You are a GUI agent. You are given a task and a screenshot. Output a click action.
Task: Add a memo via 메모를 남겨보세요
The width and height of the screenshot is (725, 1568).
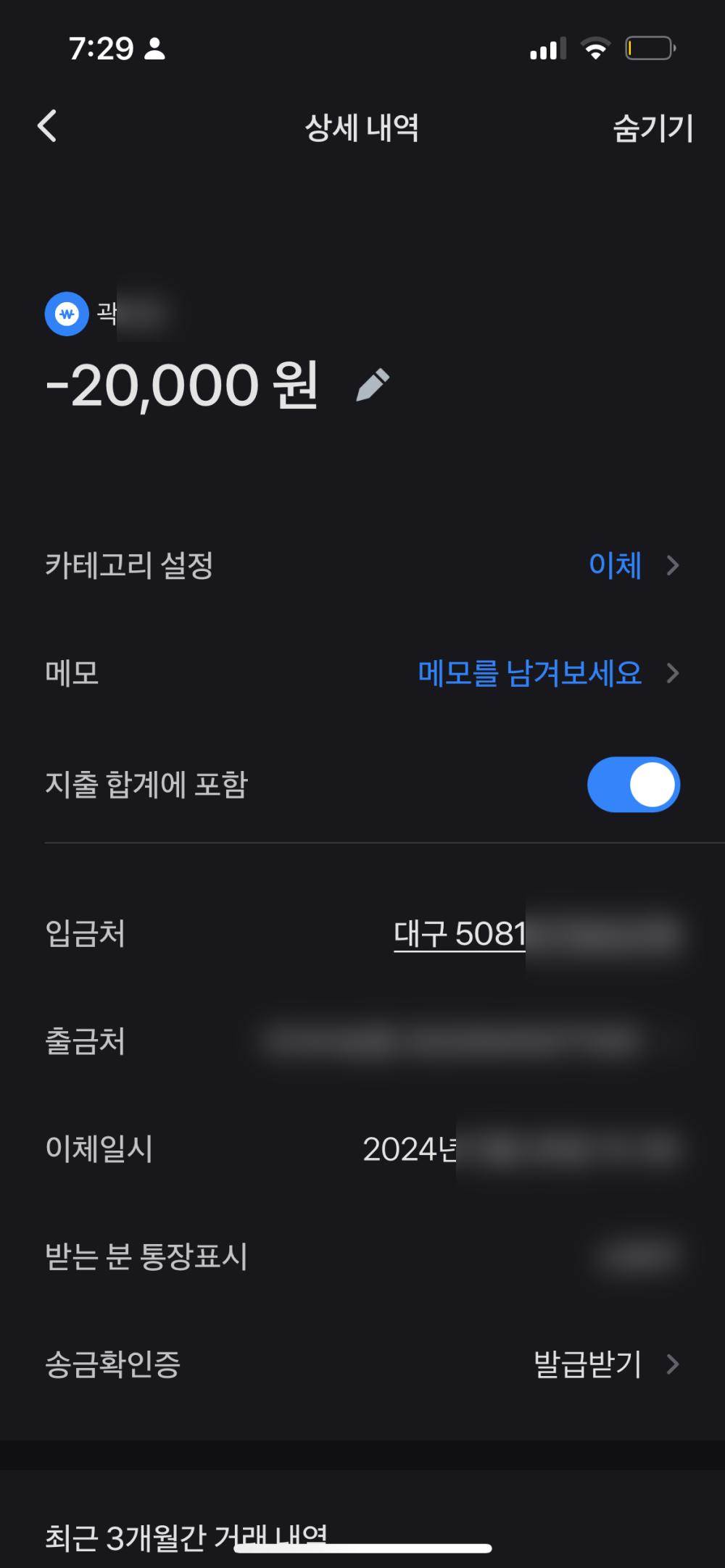coord(531,673)
